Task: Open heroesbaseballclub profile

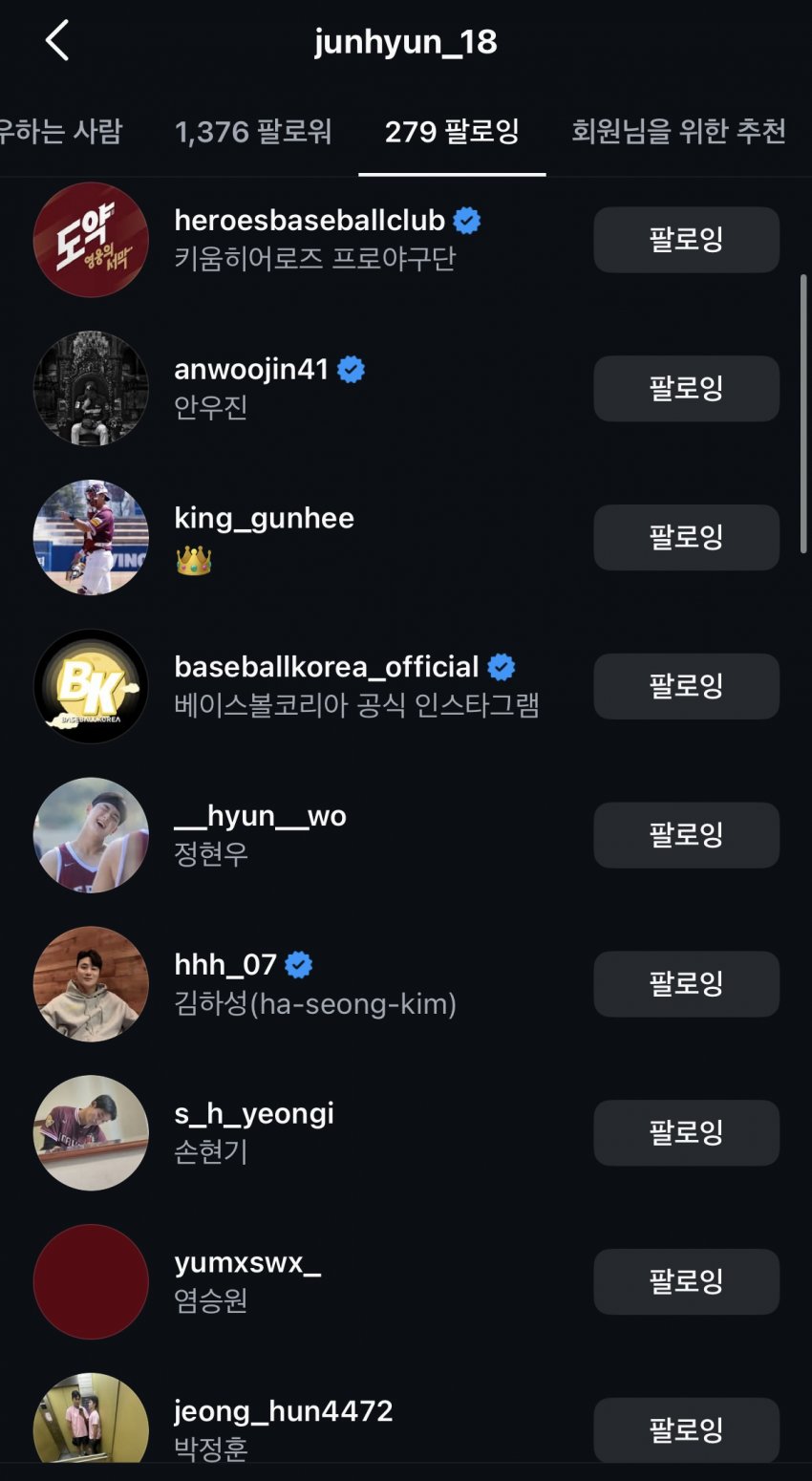Action: [310, 221]
